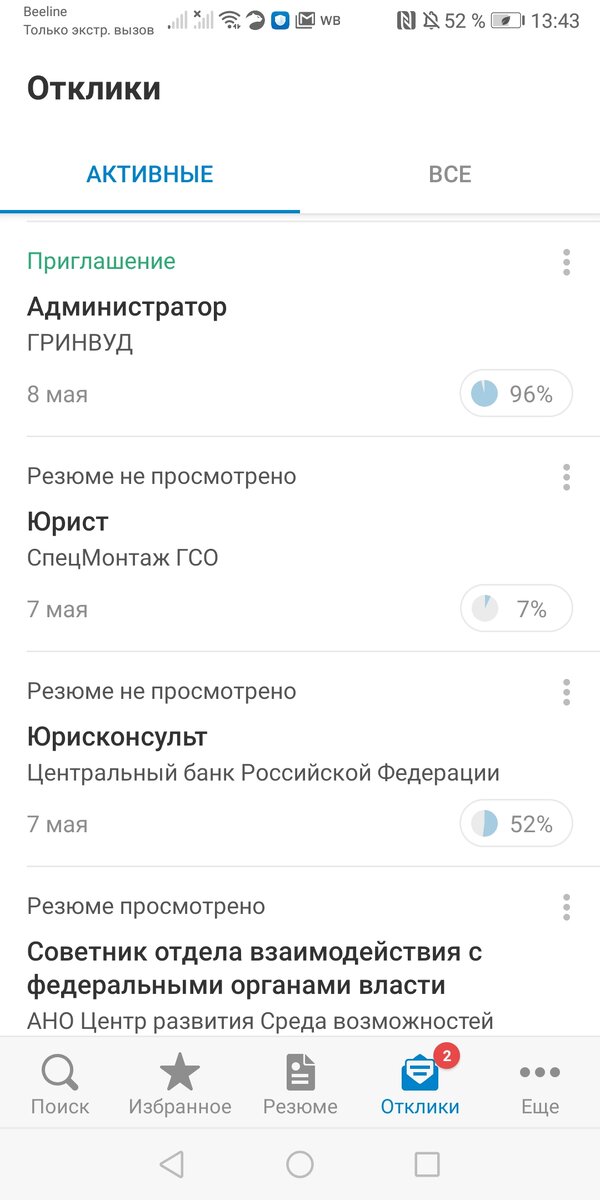Open the Юрист СпецМонтаж ГСО response
This screenshot has width=600, height=1200.
(x=240, y=540)
